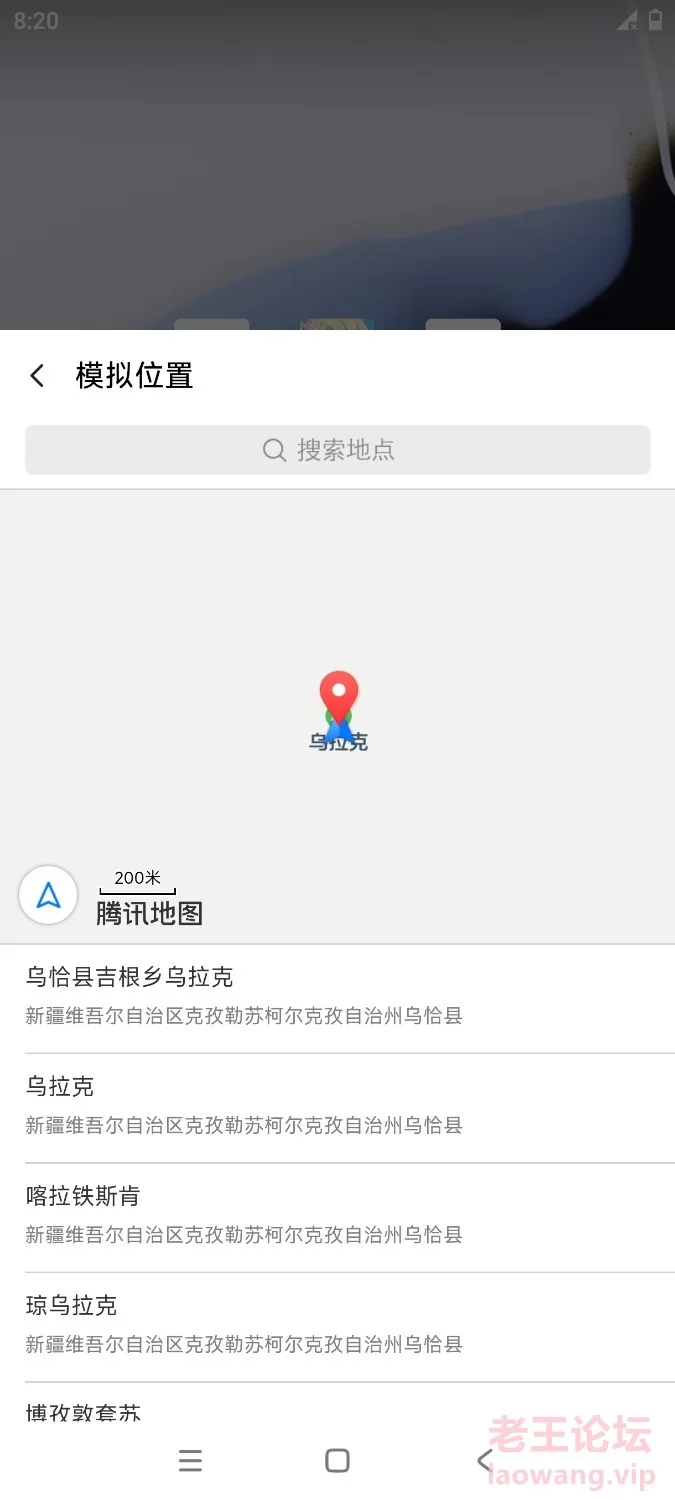The width and height of the screenshot is (675, 1500).
Task: Open the 搜索地点 search field
Action: (338, 450)
